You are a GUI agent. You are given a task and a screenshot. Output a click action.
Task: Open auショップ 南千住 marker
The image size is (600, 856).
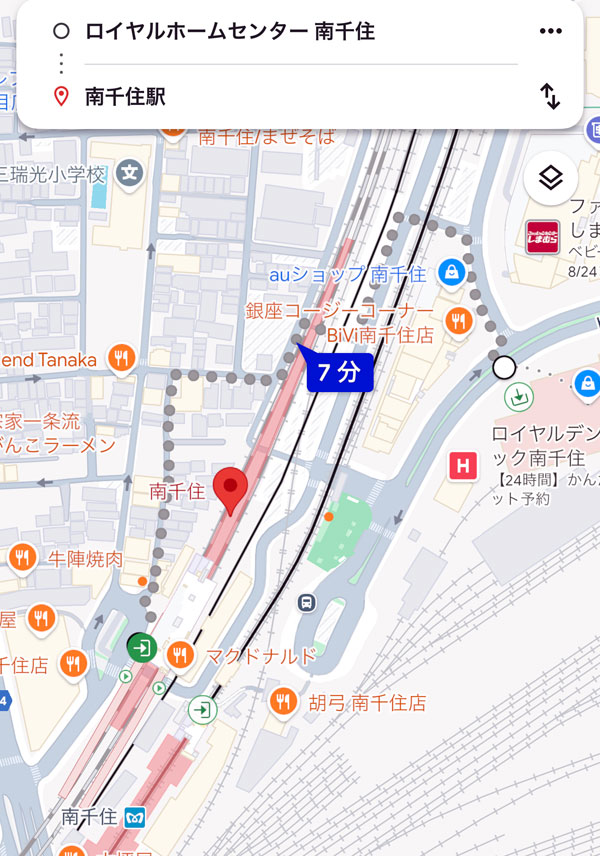452,272
